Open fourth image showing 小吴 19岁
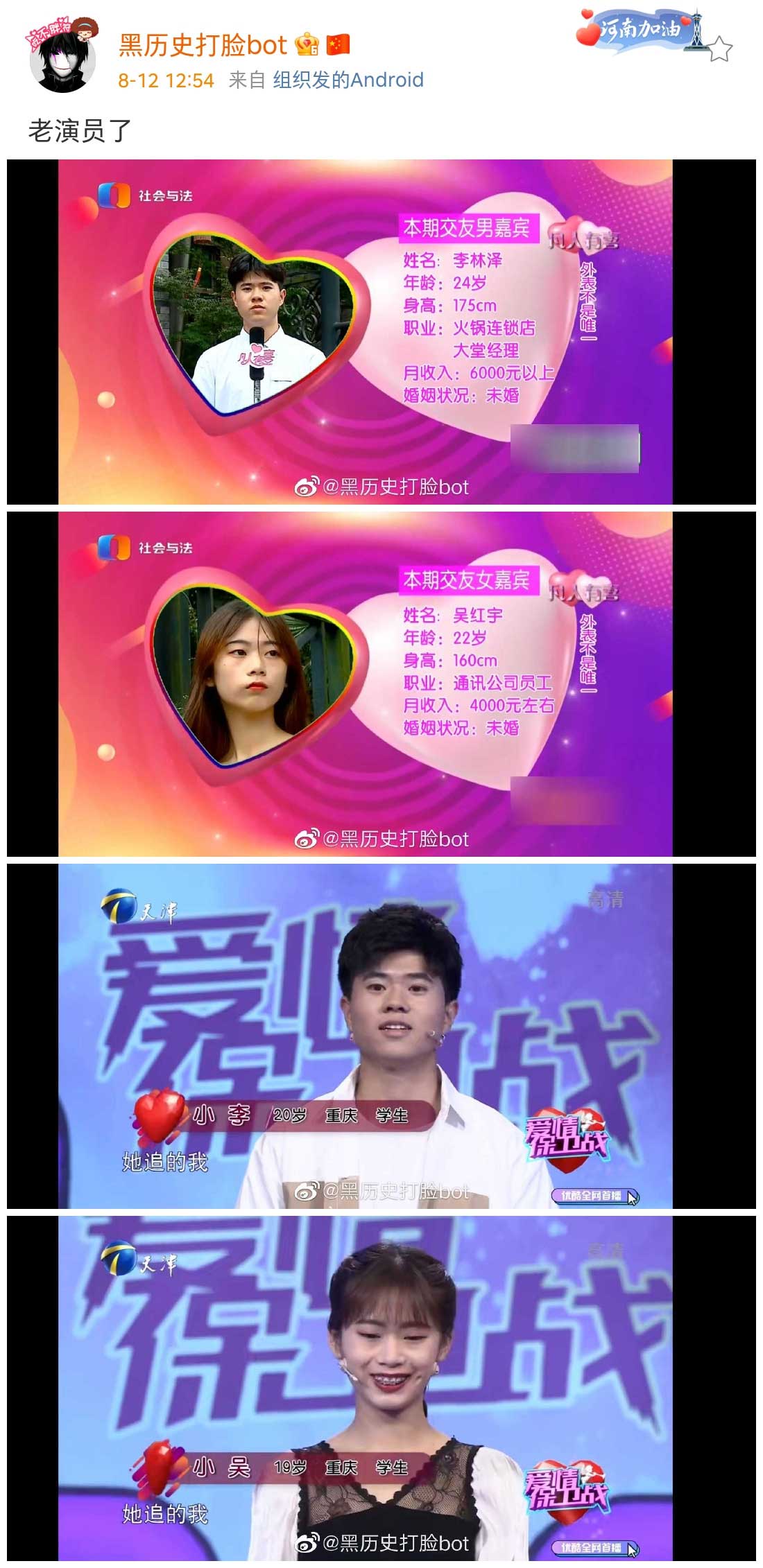 tap(381, 1388)
